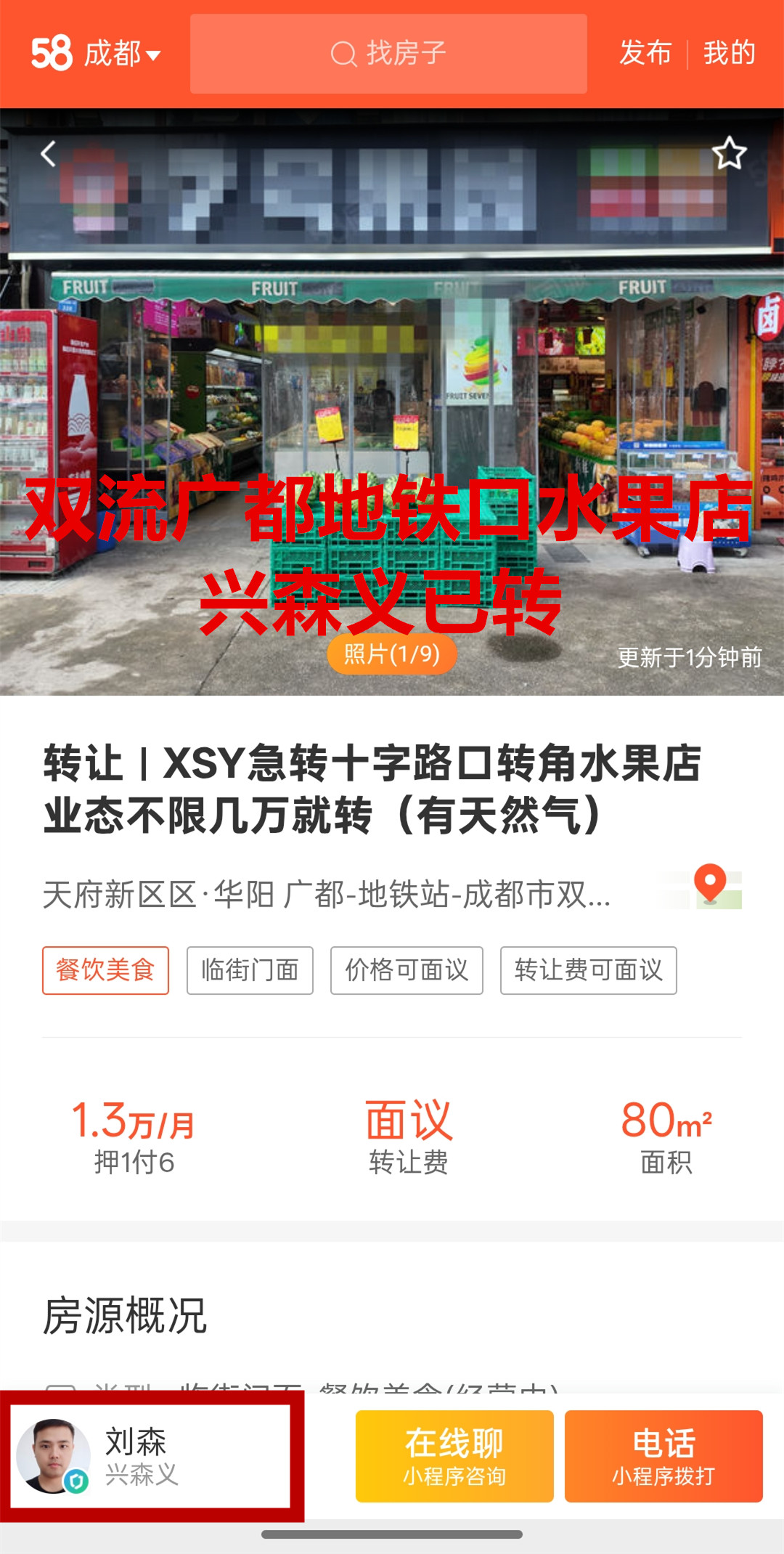The width and height of the screenshot is (784, 1554).
Task: Open the map location pin
Action: (711, 887)
